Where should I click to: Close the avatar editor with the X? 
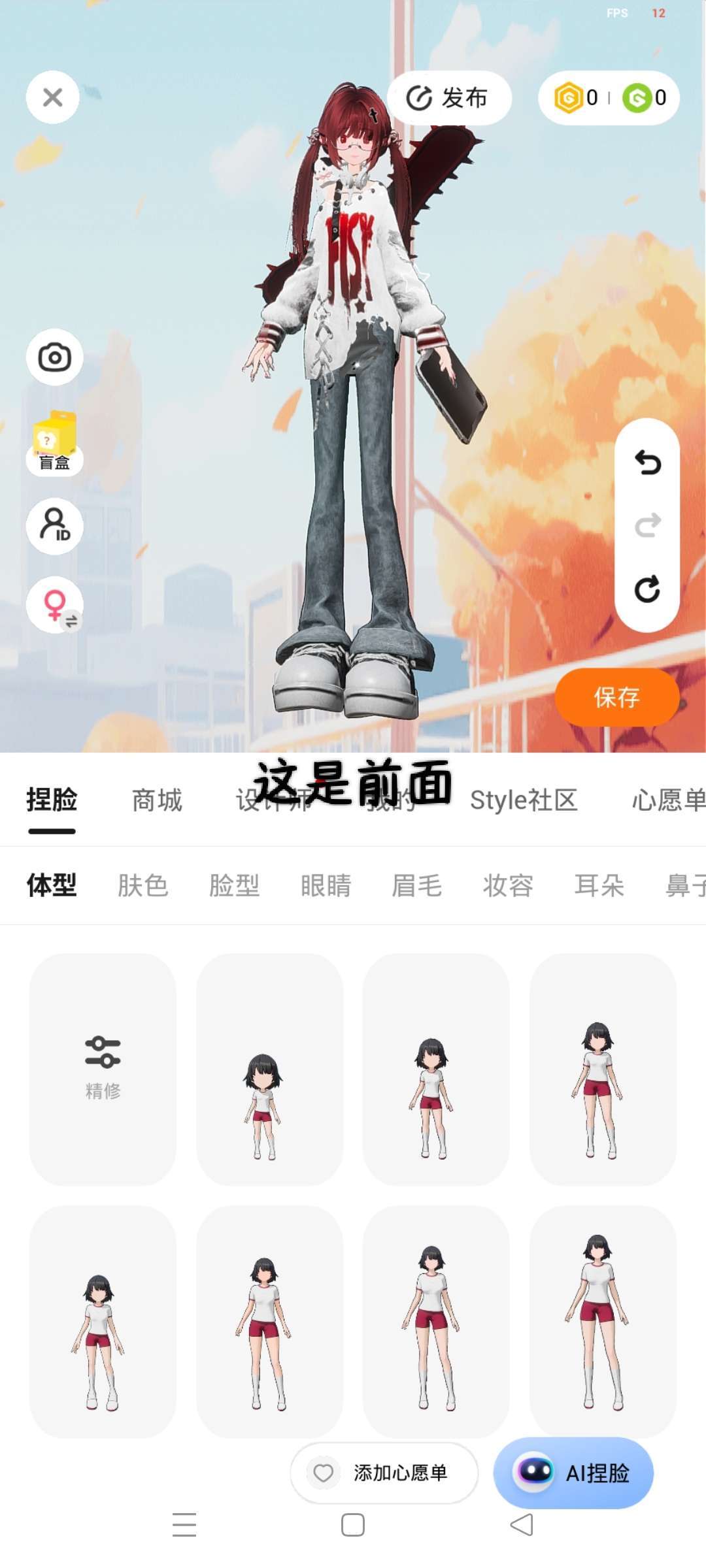coord(53,97)
